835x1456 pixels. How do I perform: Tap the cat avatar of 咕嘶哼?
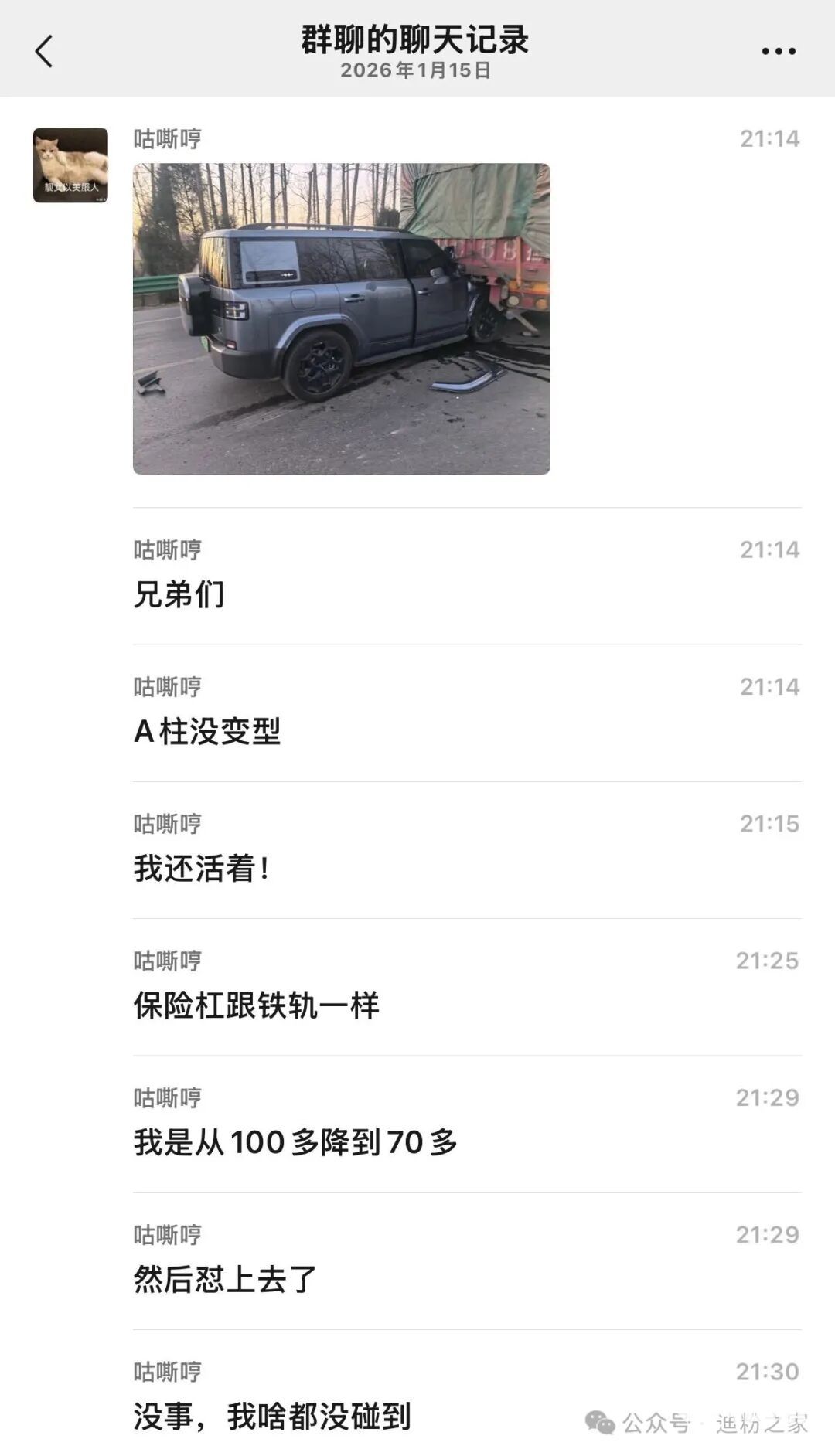(x=70, y=165)
